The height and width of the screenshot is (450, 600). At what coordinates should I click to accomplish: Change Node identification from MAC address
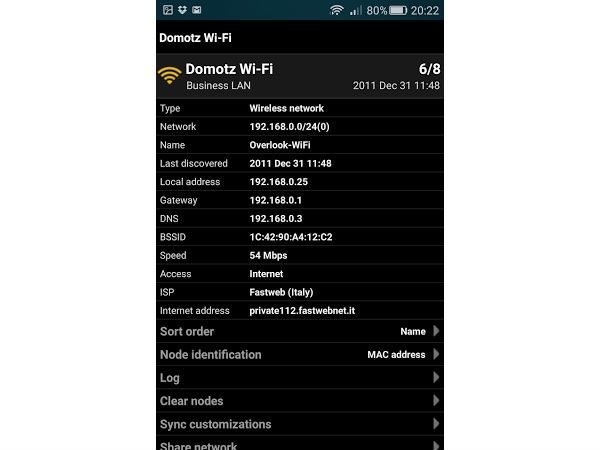pyautogui.click(x=299, y=354)
